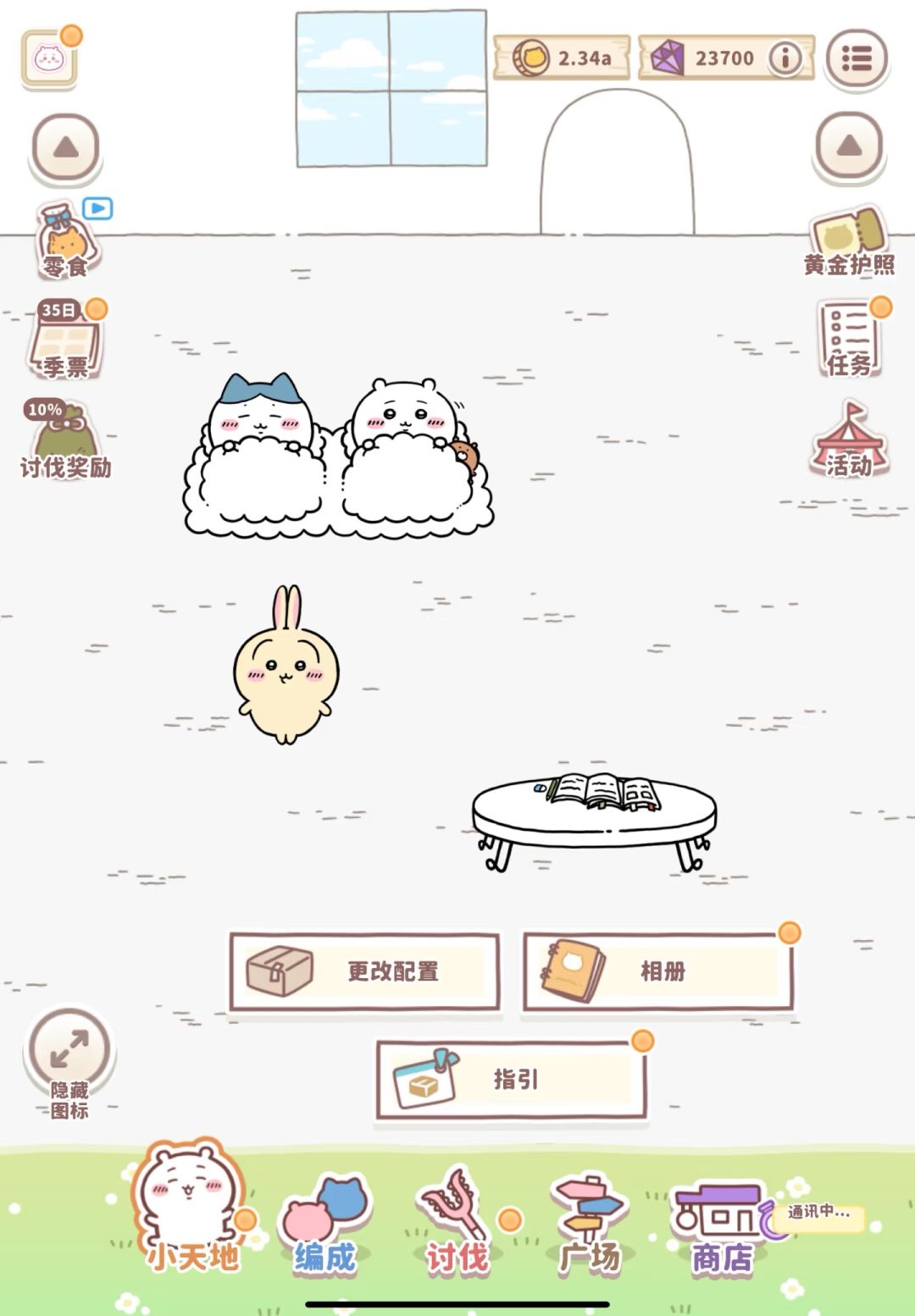Open the menu via top-right list icon
Screen dimensions: 915x1316
(858, 59)
